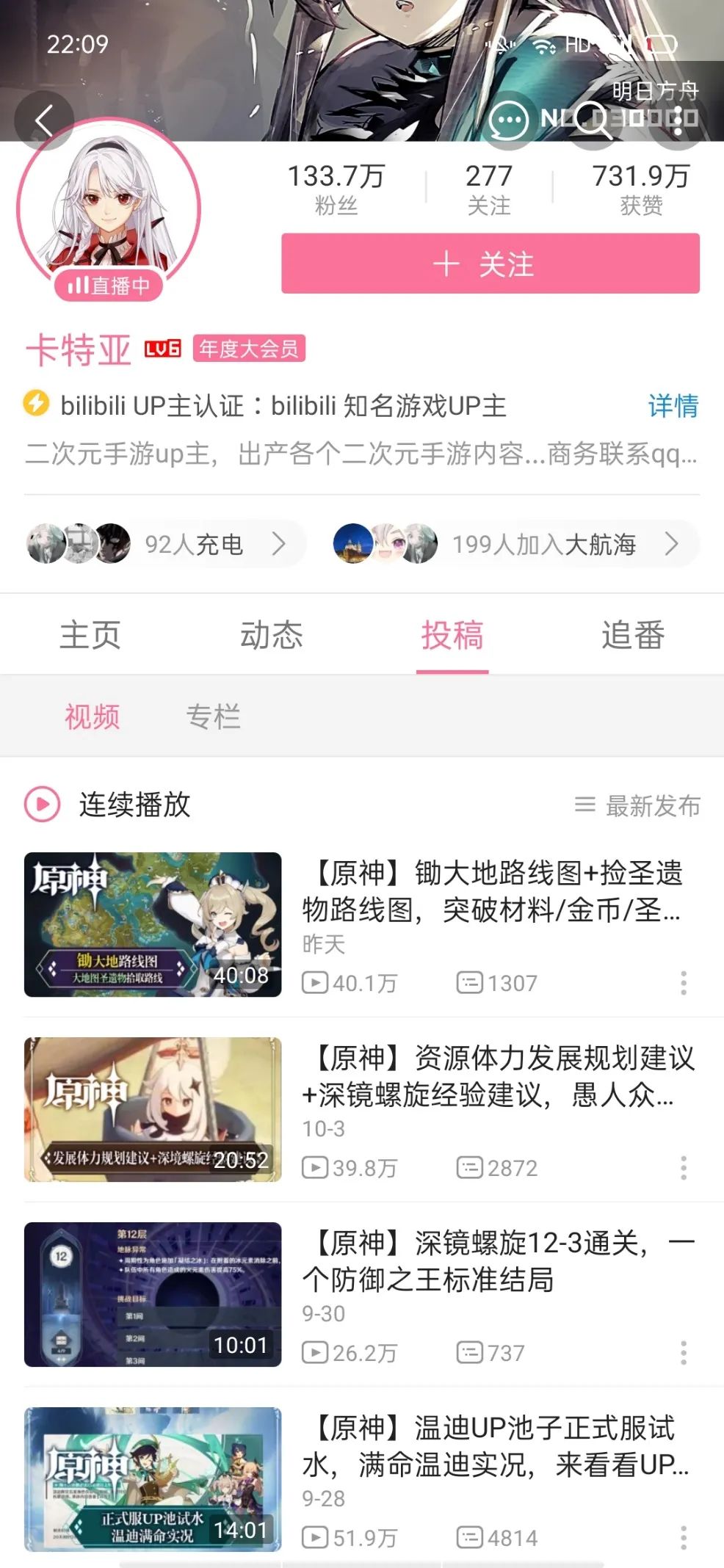The image size is (724, 1568).
Task: Switch to the 追番 tab
Action: [632, 635]
